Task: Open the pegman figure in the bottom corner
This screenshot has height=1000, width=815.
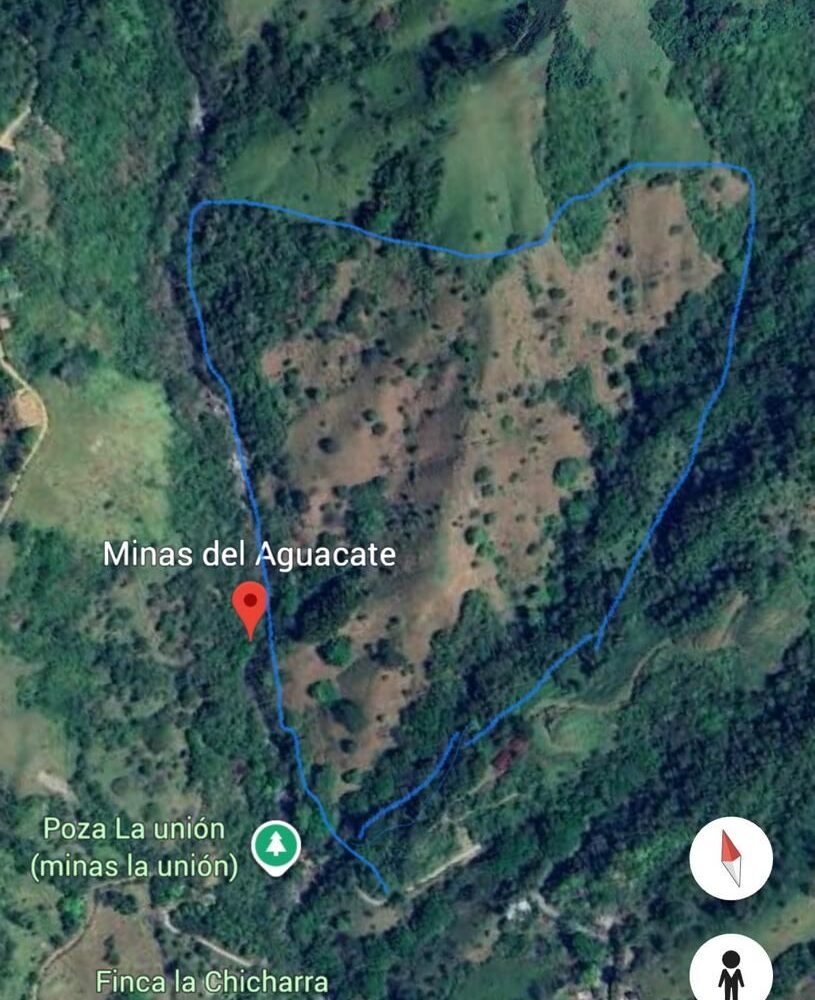Action: click(733, 966)
